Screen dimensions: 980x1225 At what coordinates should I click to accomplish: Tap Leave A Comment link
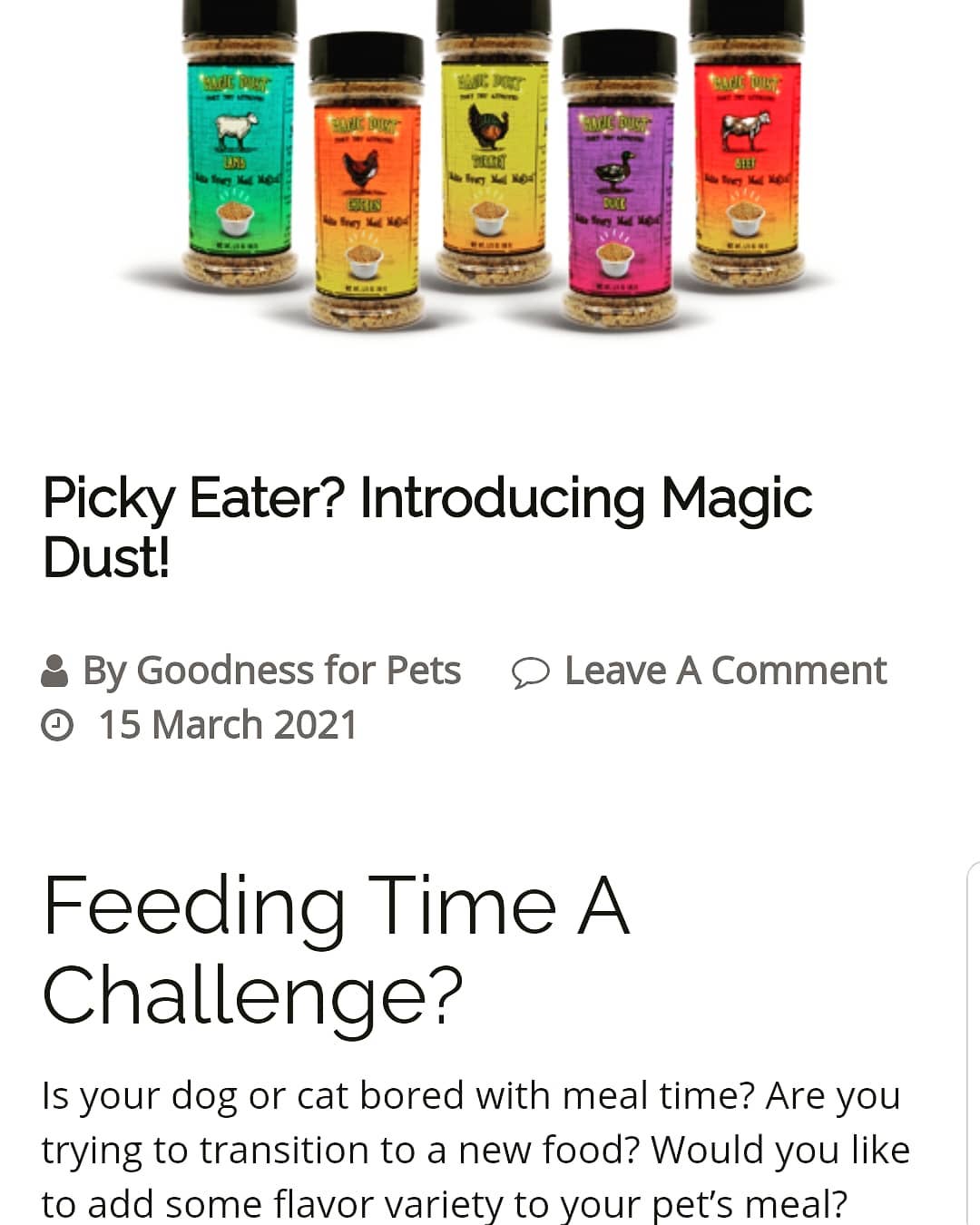[725, 671]
